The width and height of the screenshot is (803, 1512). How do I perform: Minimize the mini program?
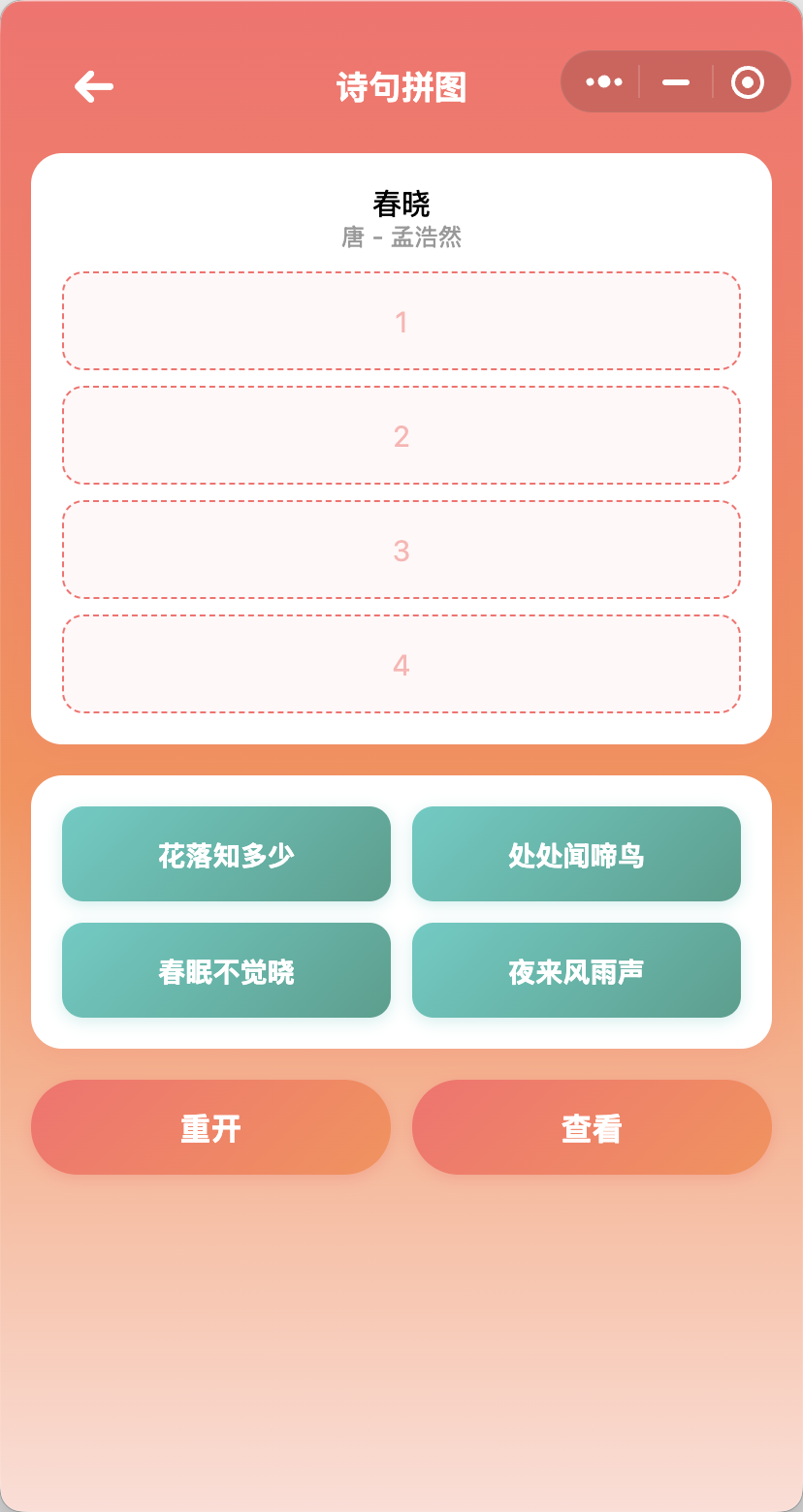point(676,82)
